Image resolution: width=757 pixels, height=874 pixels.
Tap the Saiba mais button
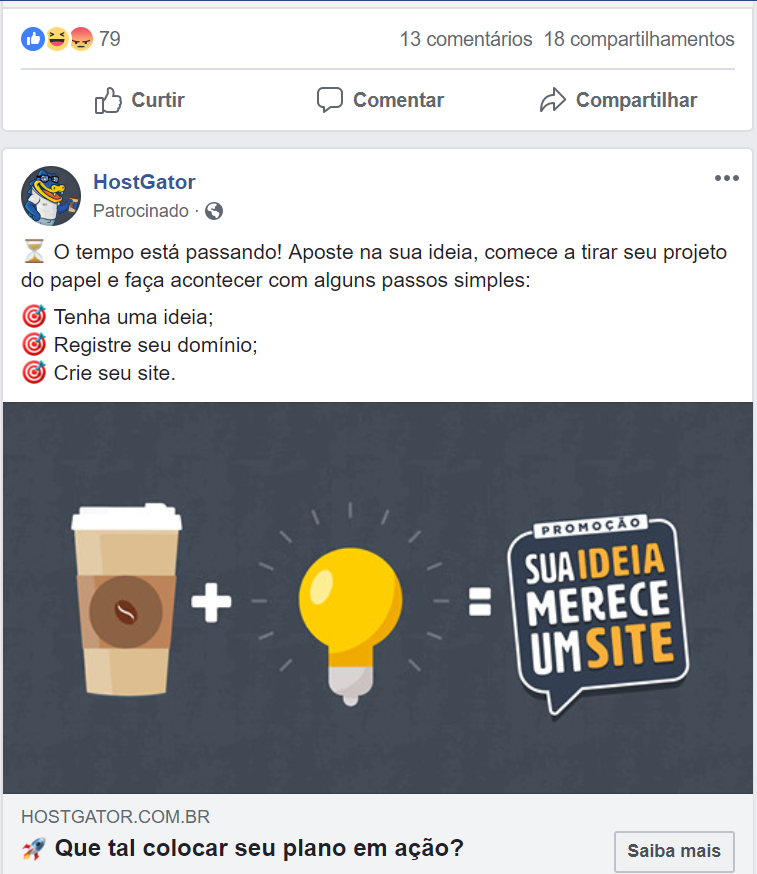(x=673, y=851)
